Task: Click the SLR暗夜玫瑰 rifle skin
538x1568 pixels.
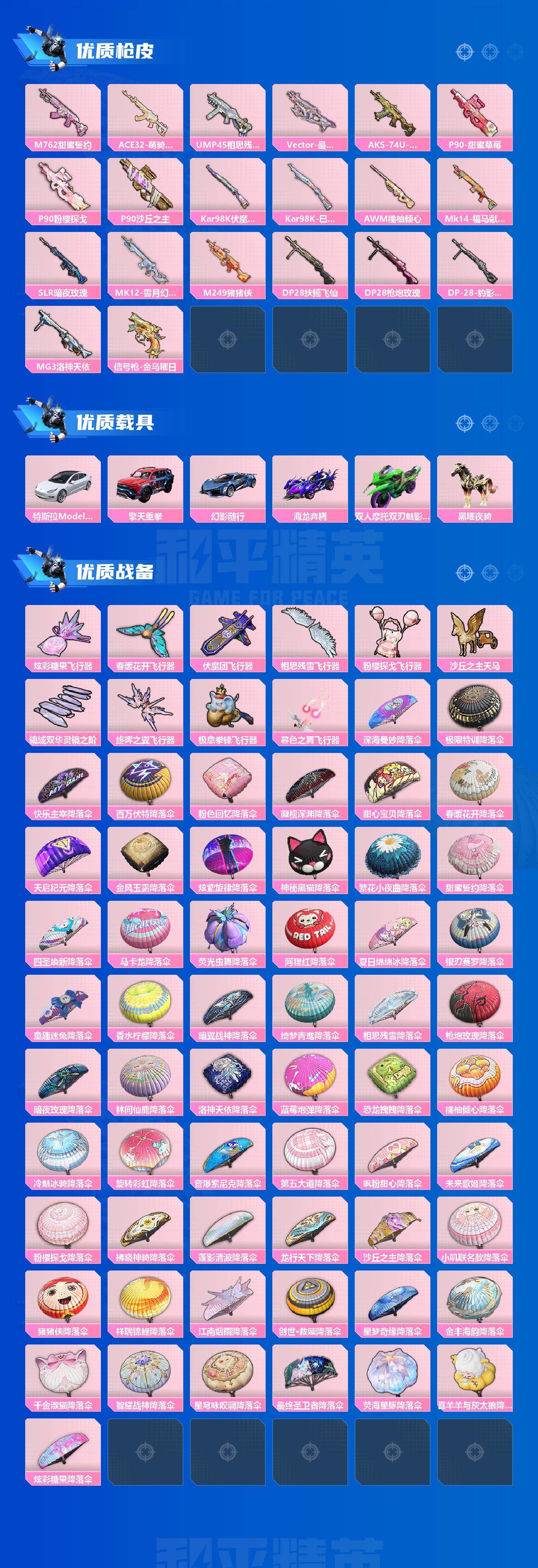Action: pyautogui.click(x=63, y=265)
